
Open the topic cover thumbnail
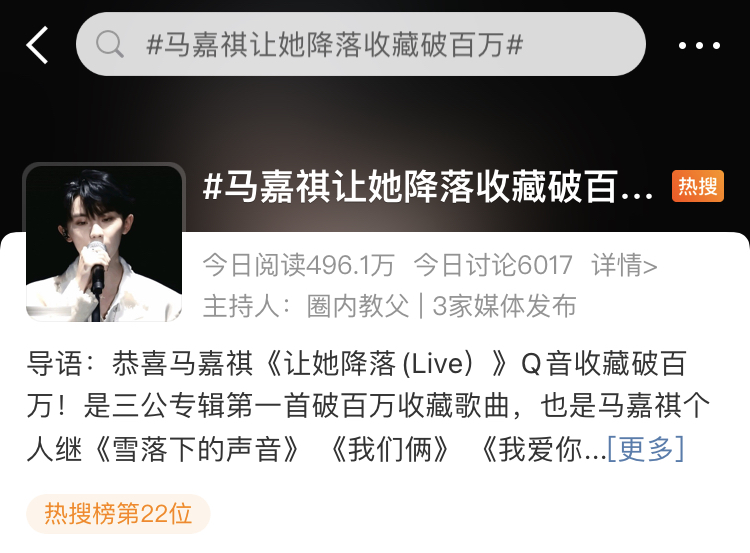point(104,243)
